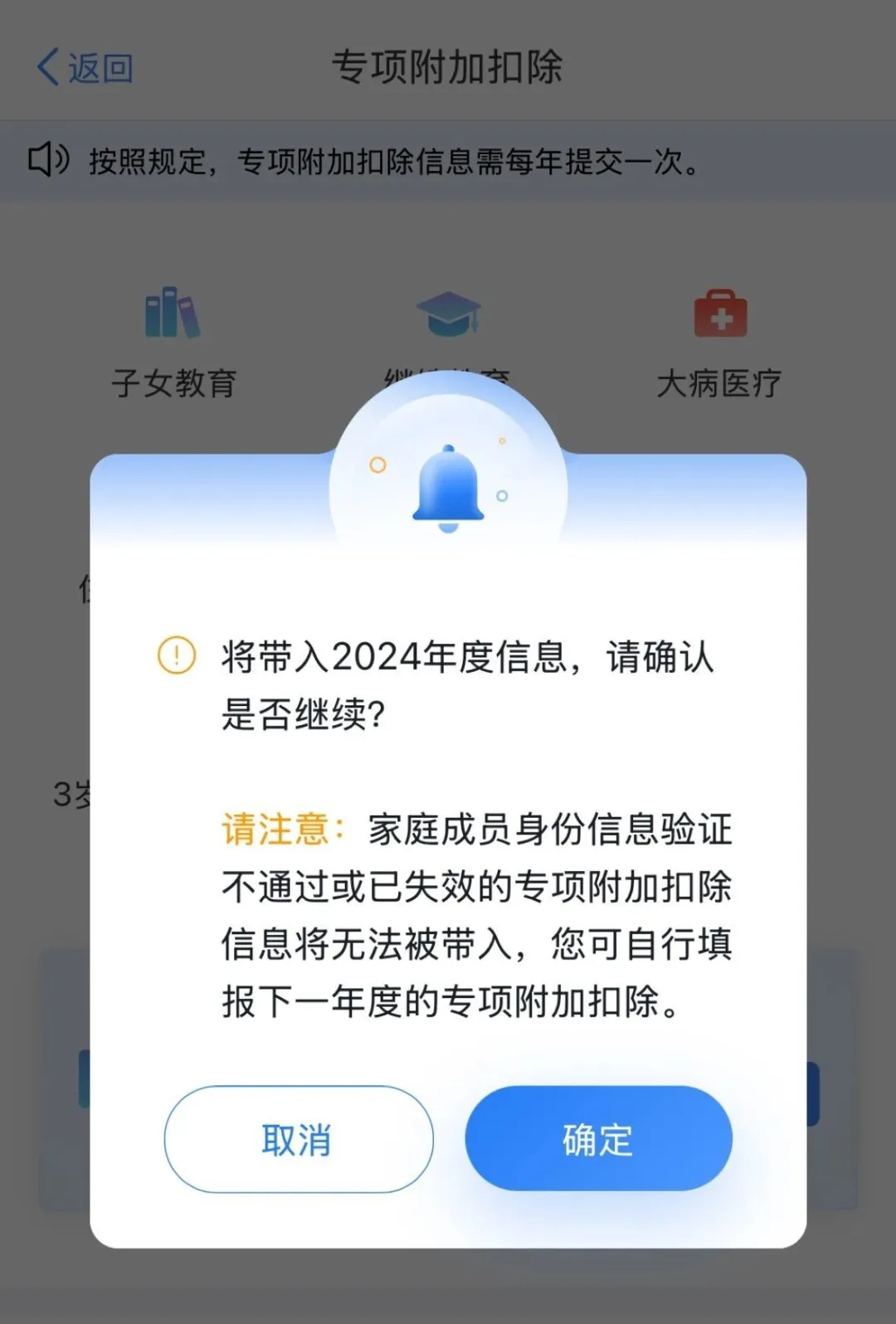Dismiss the dialog with the 取消 button
Viewport: 896px width, 1324px height.
point(297,1140)
